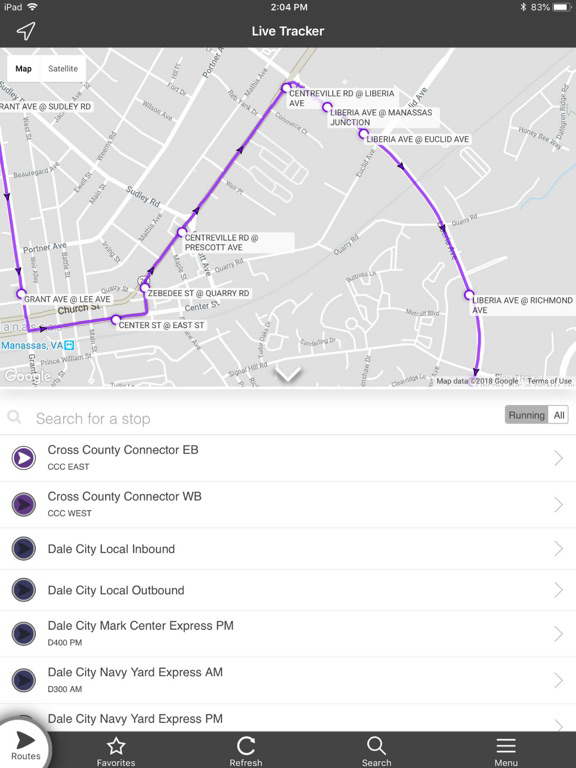This screenshot has height=768, width=576.
Task: Open Cross County Connector WB route
Action: point(288,504)
